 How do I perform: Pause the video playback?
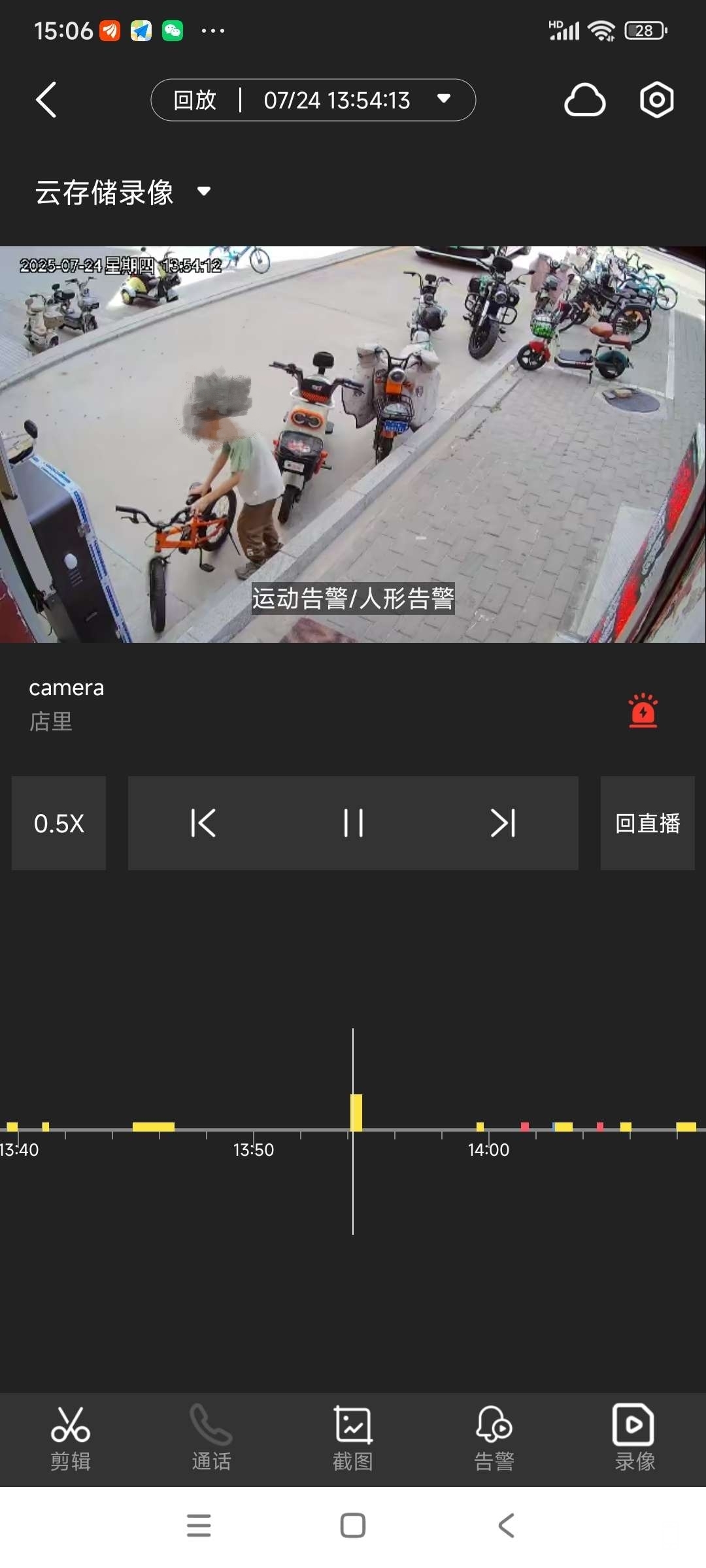(353, 823)
